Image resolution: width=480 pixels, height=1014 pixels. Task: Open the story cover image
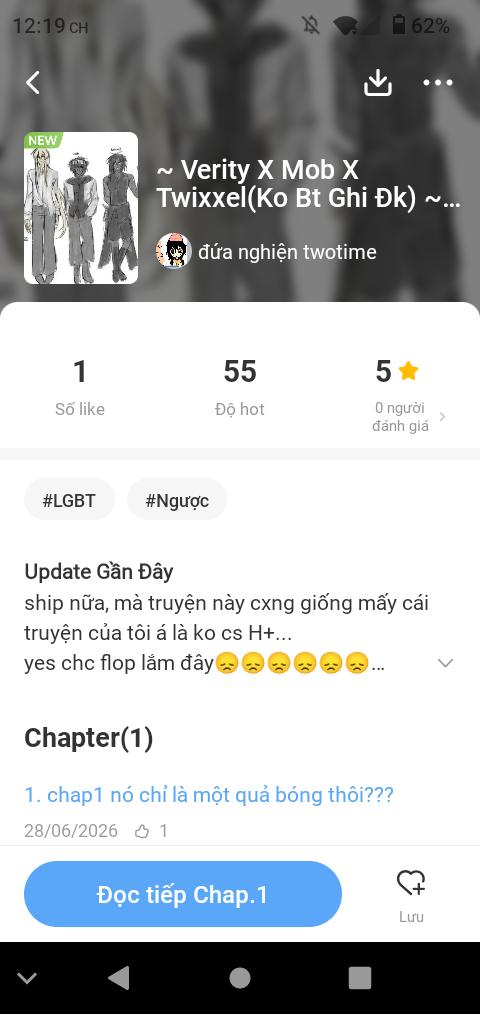(x=81, y=208)
